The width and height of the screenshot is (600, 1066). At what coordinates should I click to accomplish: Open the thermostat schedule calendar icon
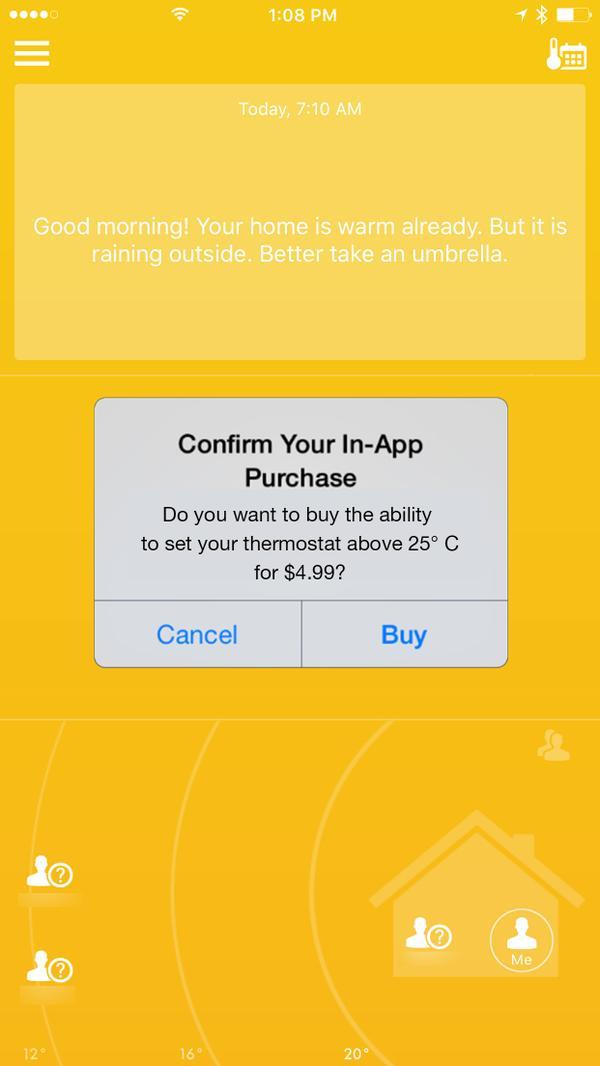coord(566,53)
